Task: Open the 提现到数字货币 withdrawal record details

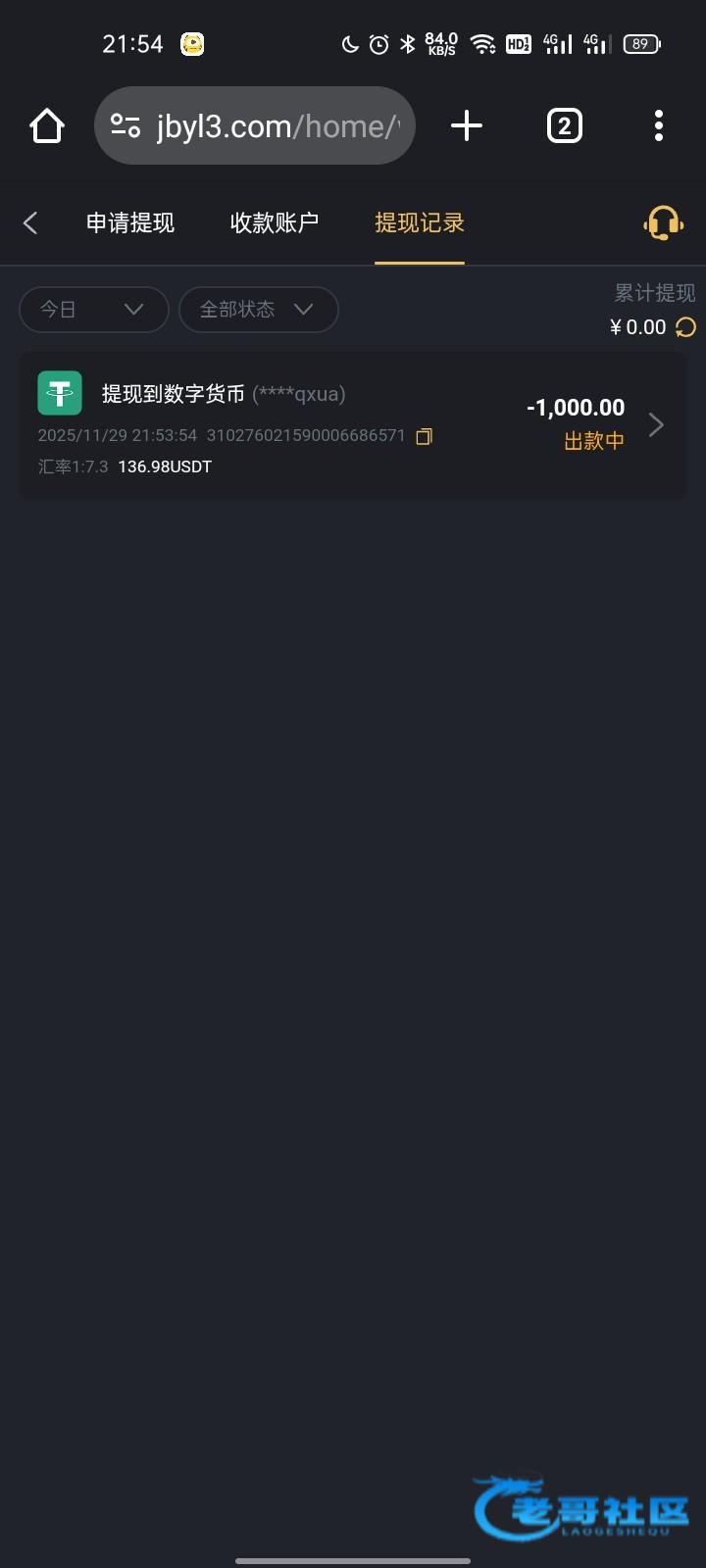Action: pyautogui.click(x=353, y=425)
